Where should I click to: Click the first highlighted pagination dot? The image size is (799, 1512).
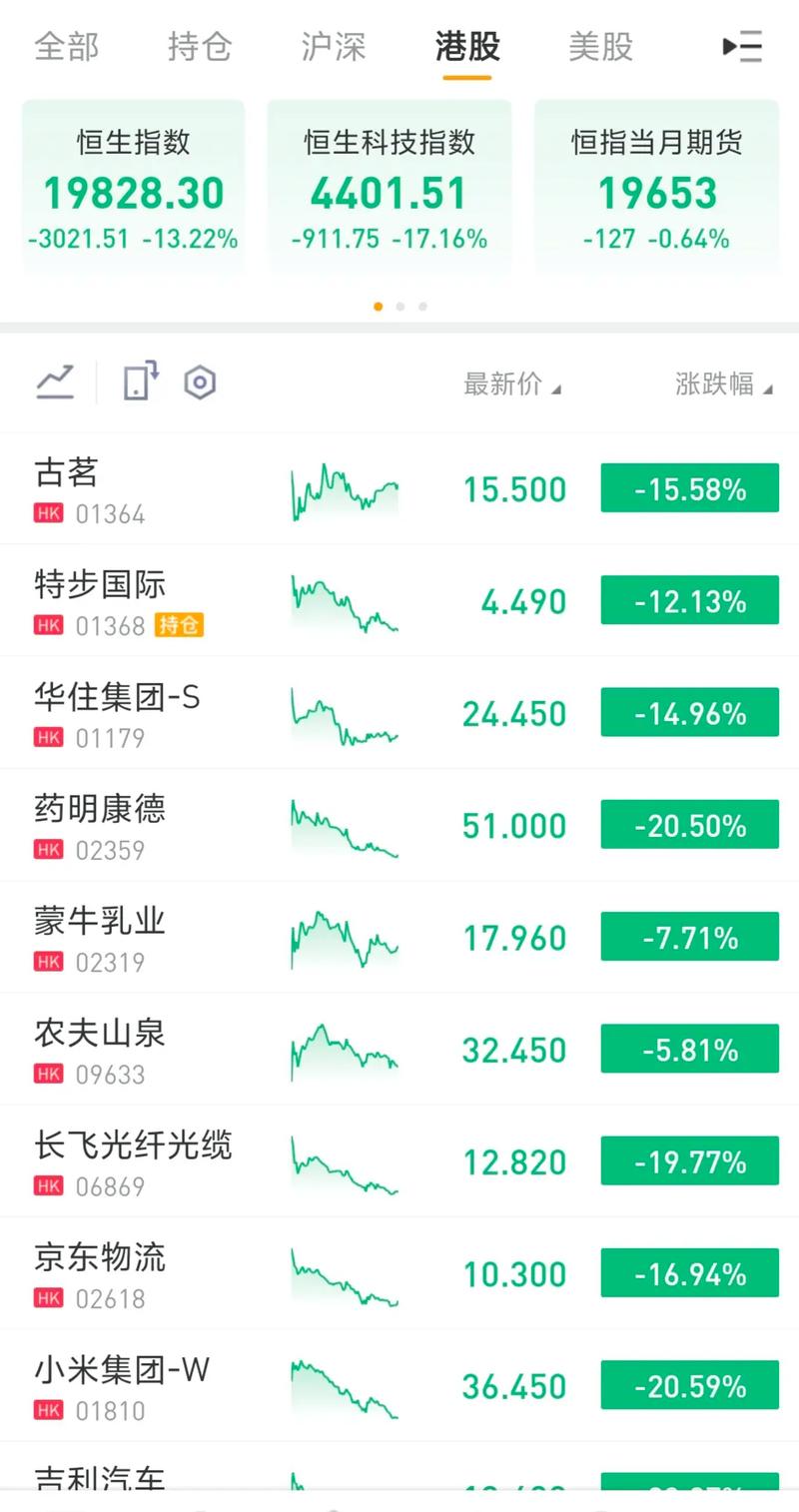(378, 307)
